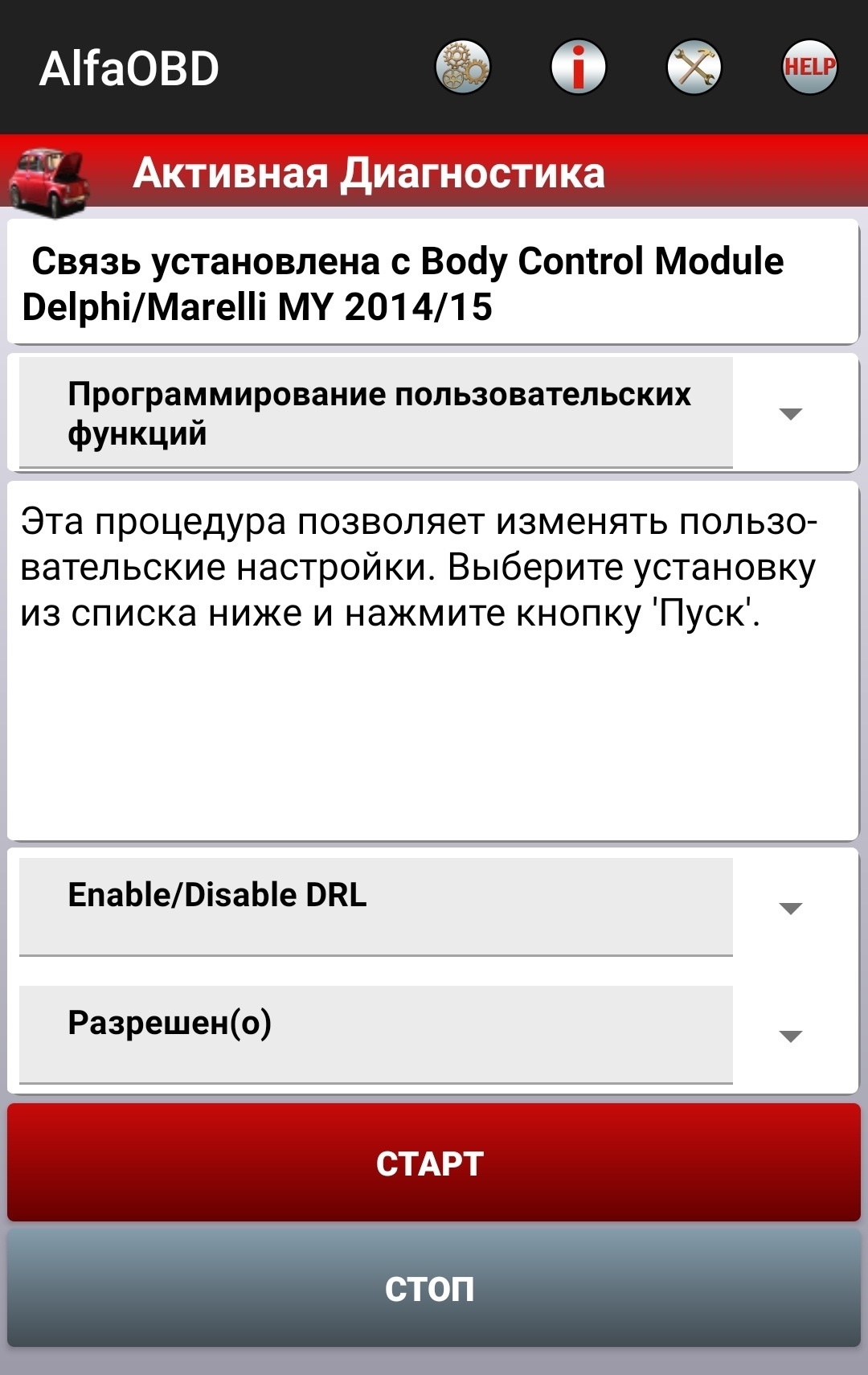Tap the red СТАРТ button

pos(432,1163)
